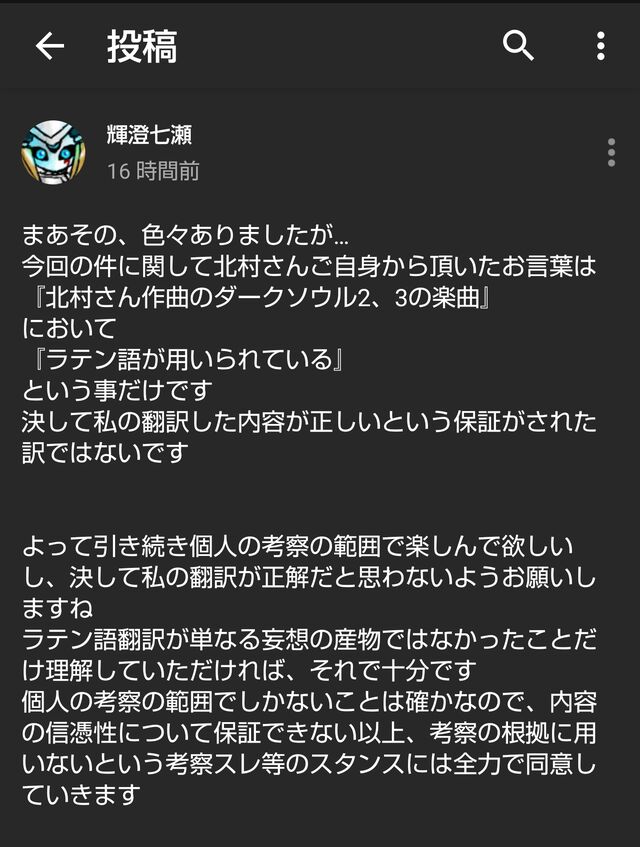Viewport: 640px width, 847px height.
Task: Open the search icon in the app bar
Action: pos(518,46)
